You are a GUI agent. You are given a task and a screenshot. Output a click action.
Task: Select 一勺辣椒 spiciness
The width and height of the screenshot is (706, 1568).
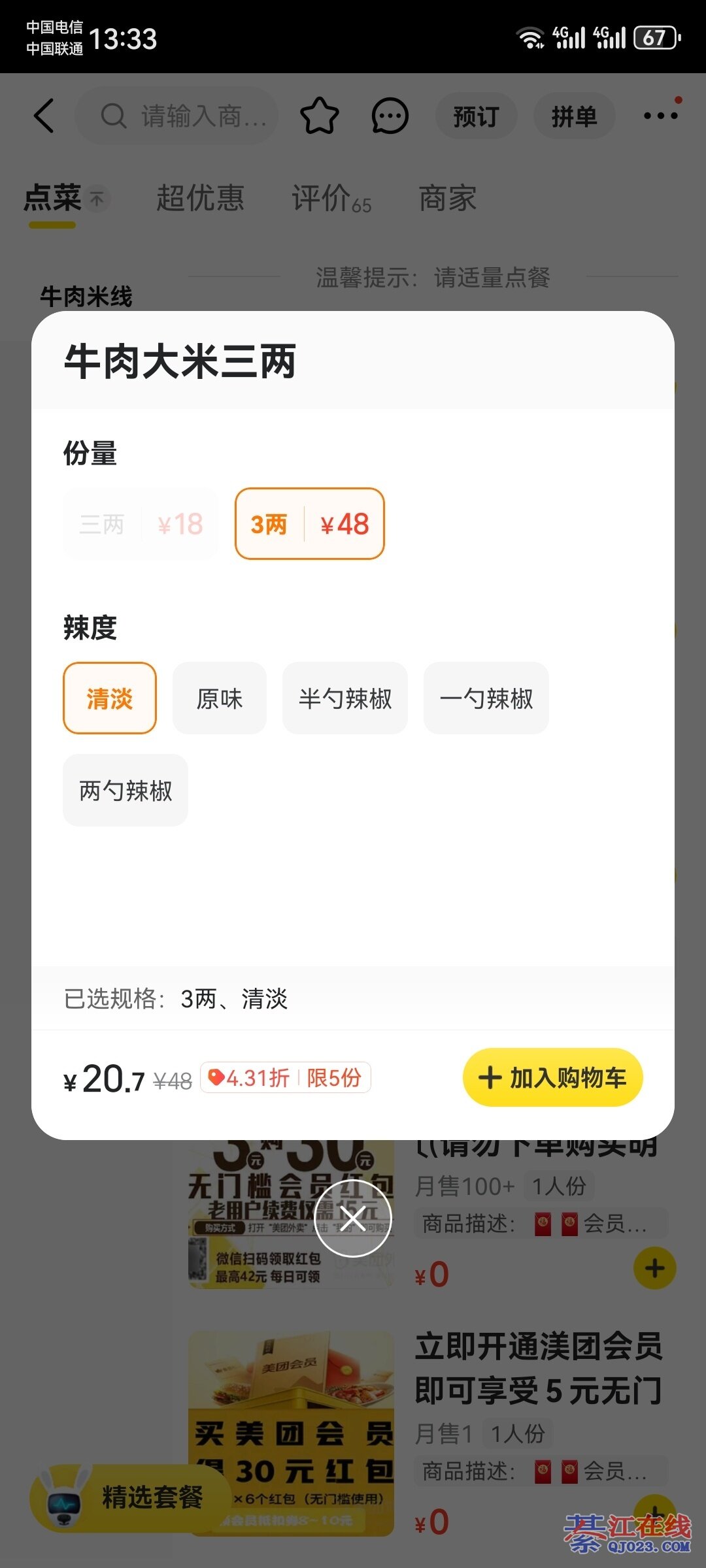click(x=486, y=698)
